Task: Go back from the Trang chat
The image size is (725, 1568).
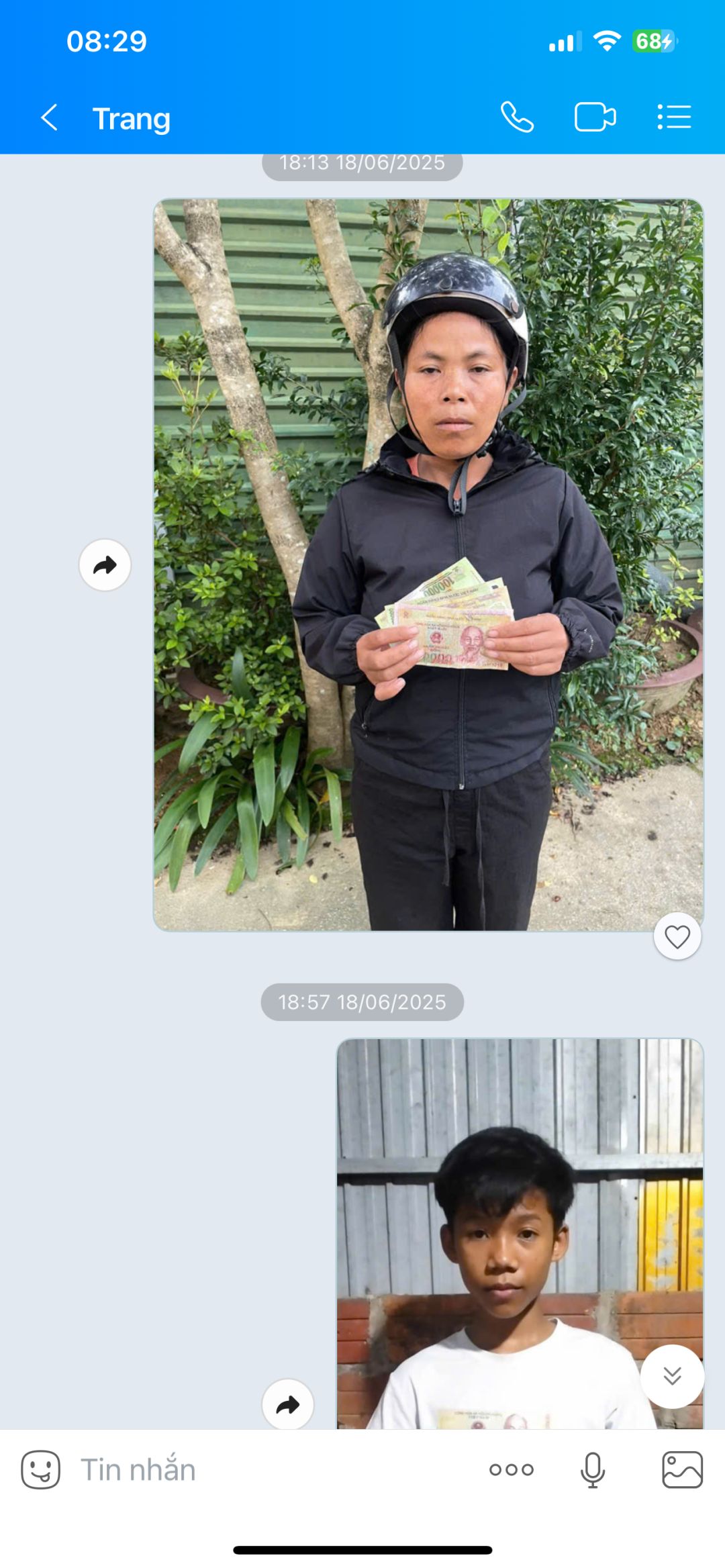Action: tap(50, 117)
